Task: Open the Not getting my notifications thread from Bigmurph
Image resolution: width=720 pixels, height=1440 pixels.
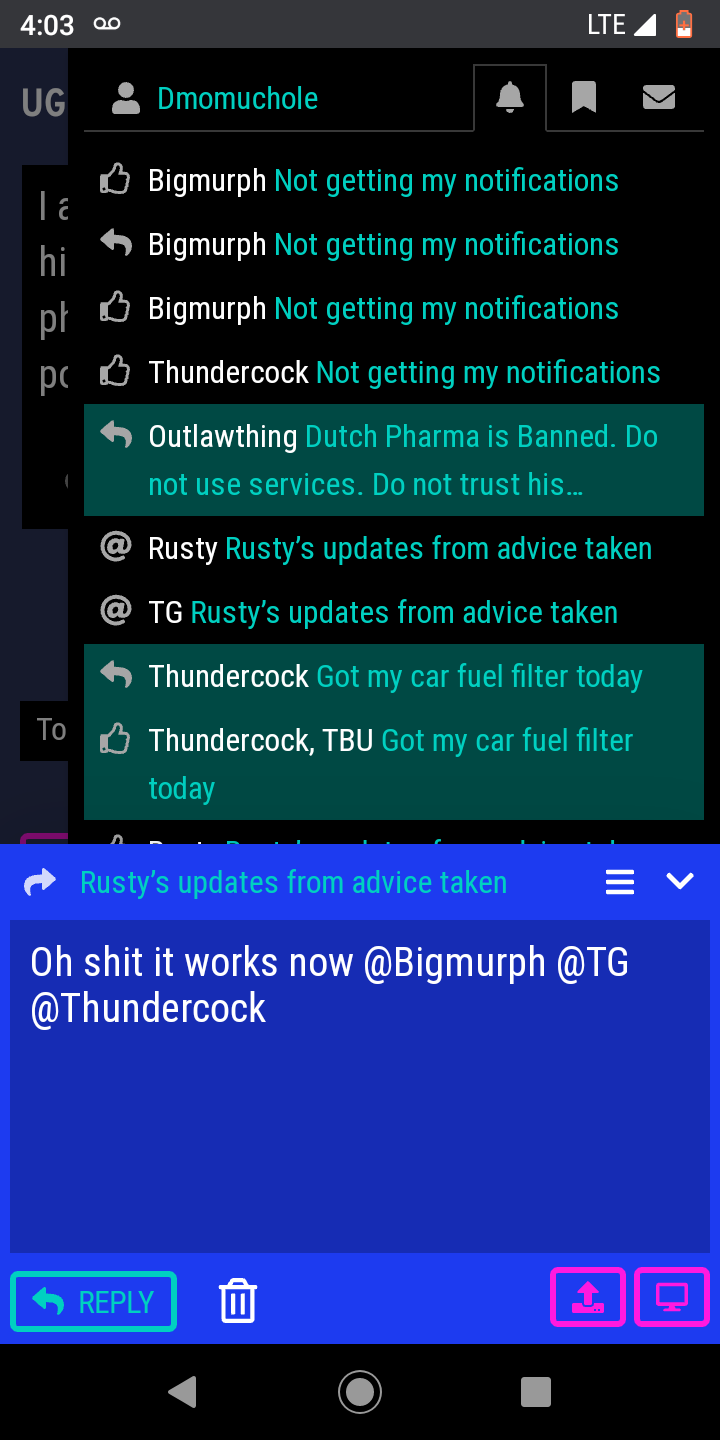Action: 383,181
